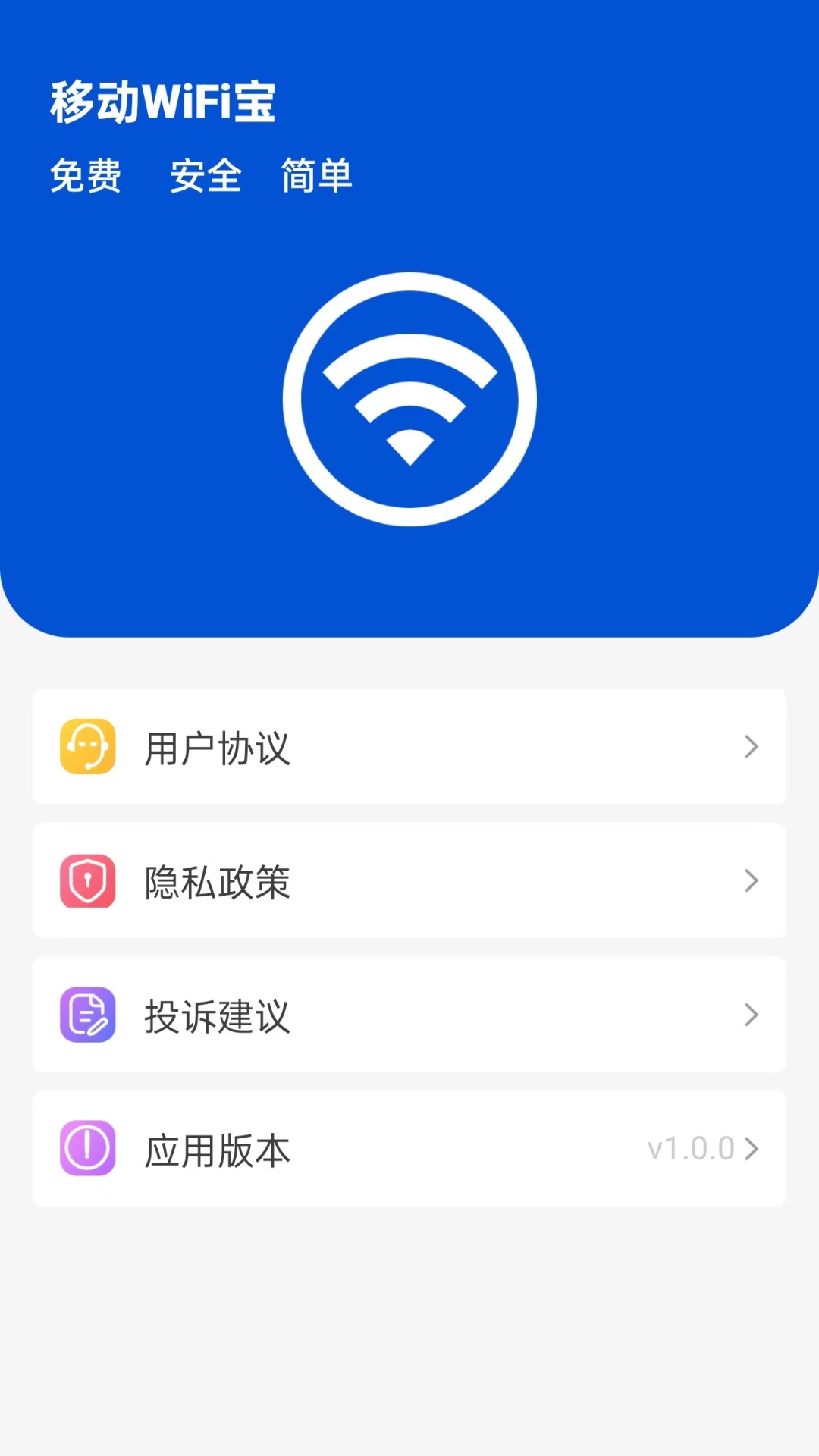819x1456 pixels.
Task: Click the large WiFi signal icon
Action: click(x=409, y=398)
